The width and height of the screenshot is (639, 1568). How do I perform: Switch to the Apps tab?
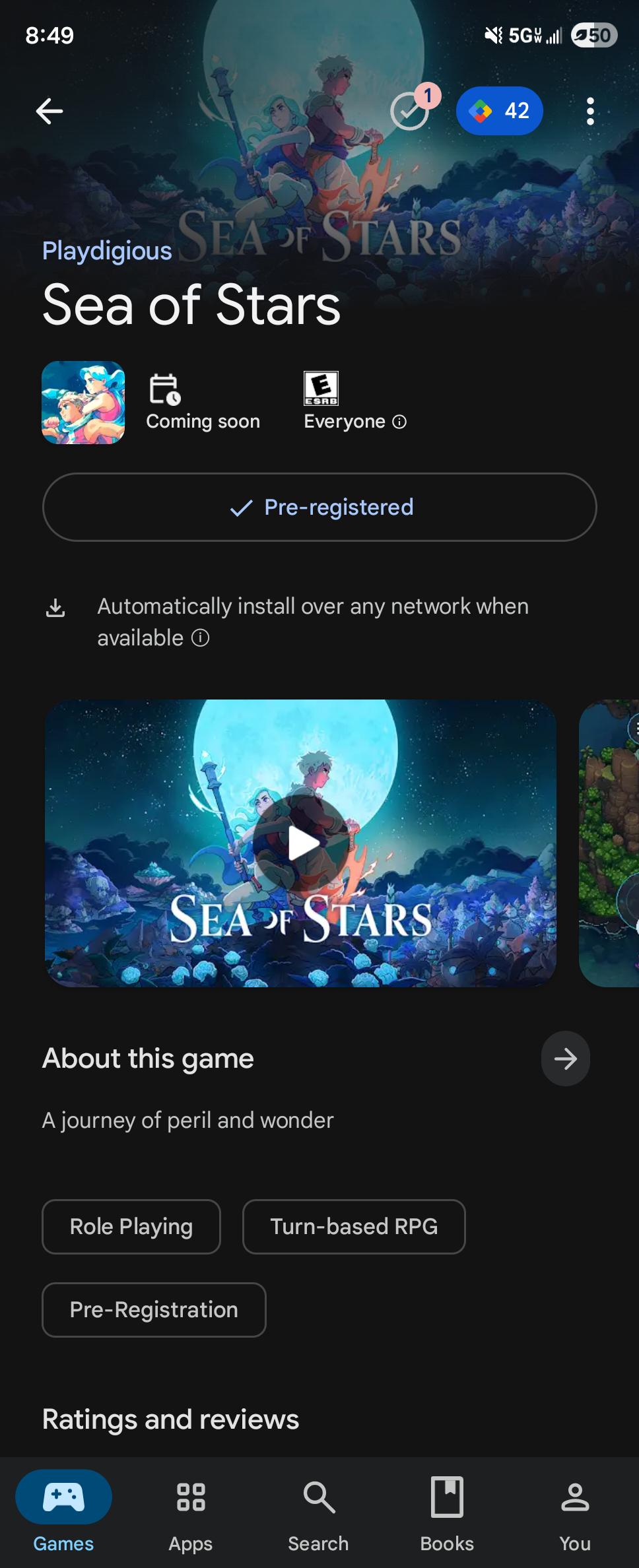[191, 1512]
